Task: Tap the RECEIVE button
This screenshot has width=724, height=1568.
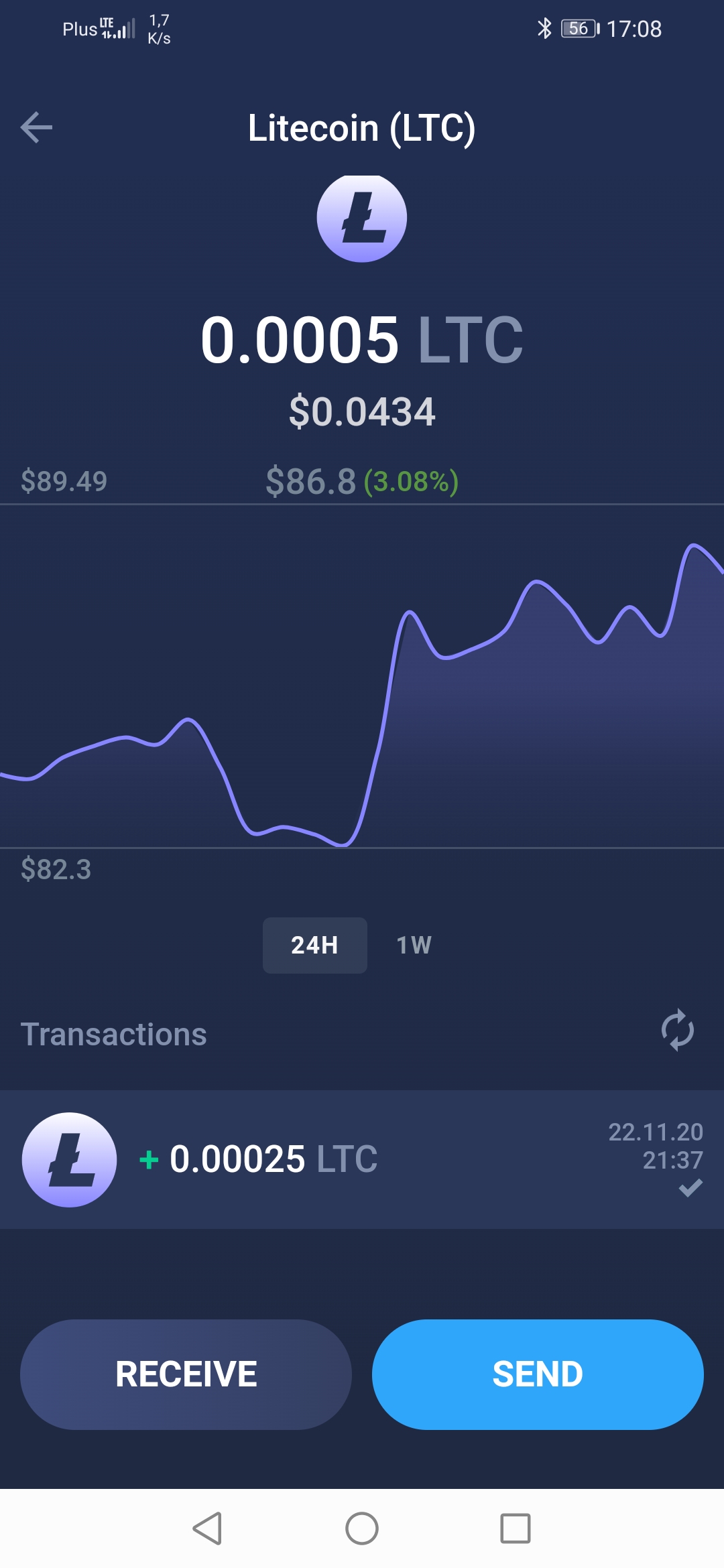Action: (x=186, y=1374)
